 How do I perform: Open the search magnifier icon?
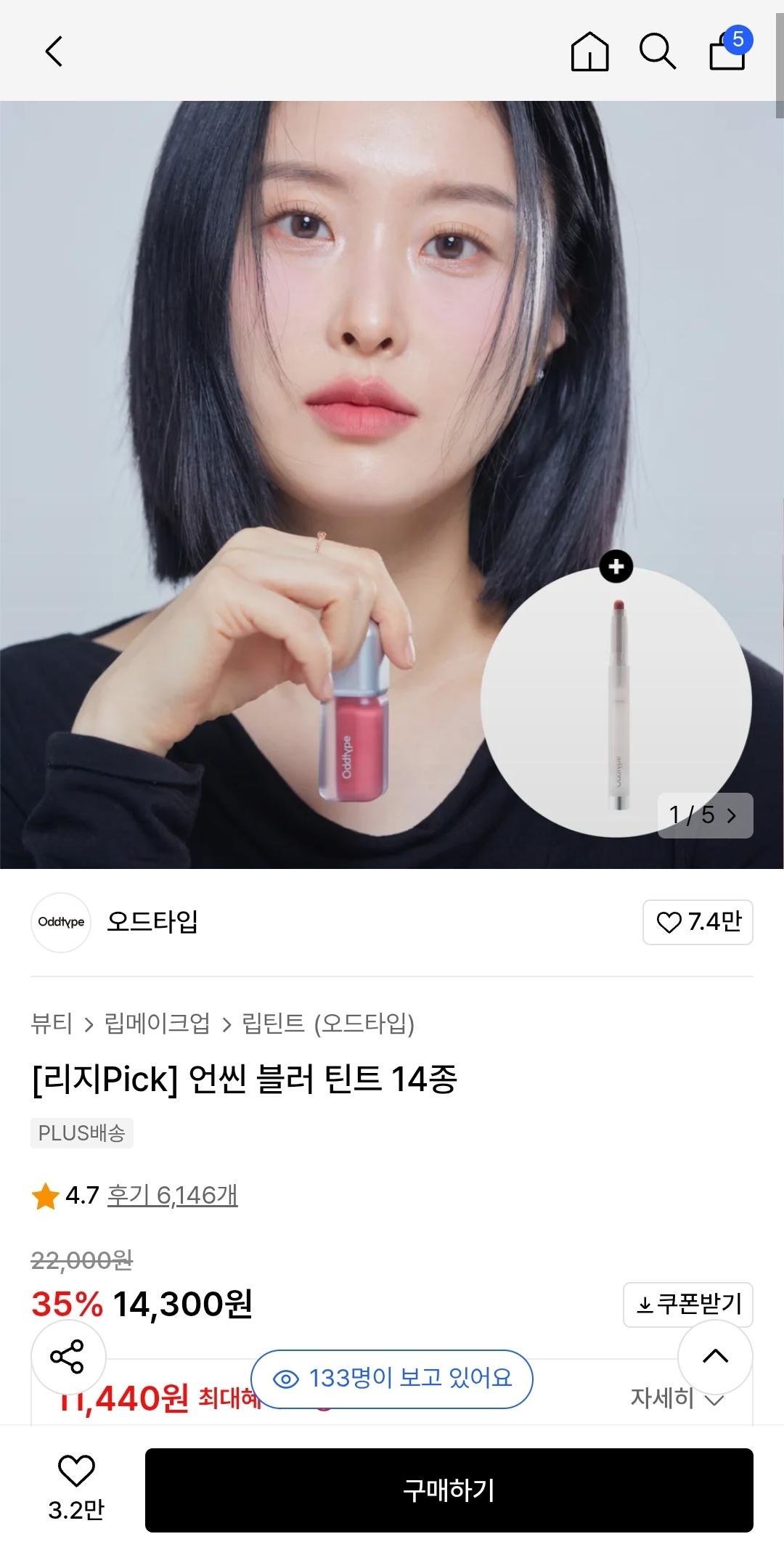pos(657,52)
